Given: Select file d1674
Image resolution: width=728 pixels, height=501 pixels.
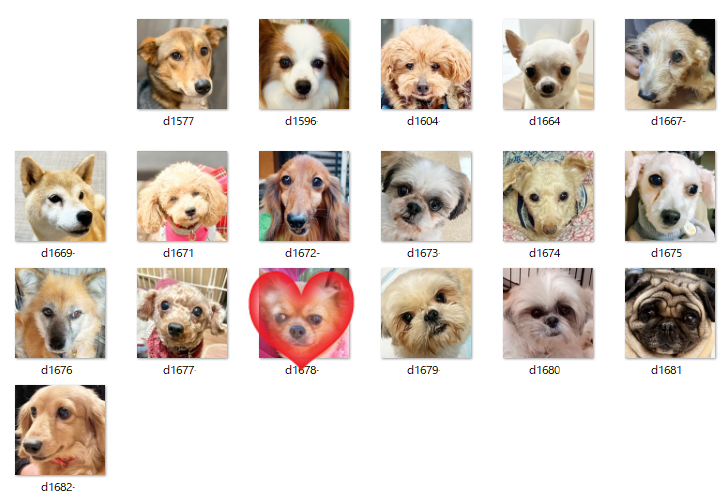Looking at the screenshot, I should pos(548,197).
